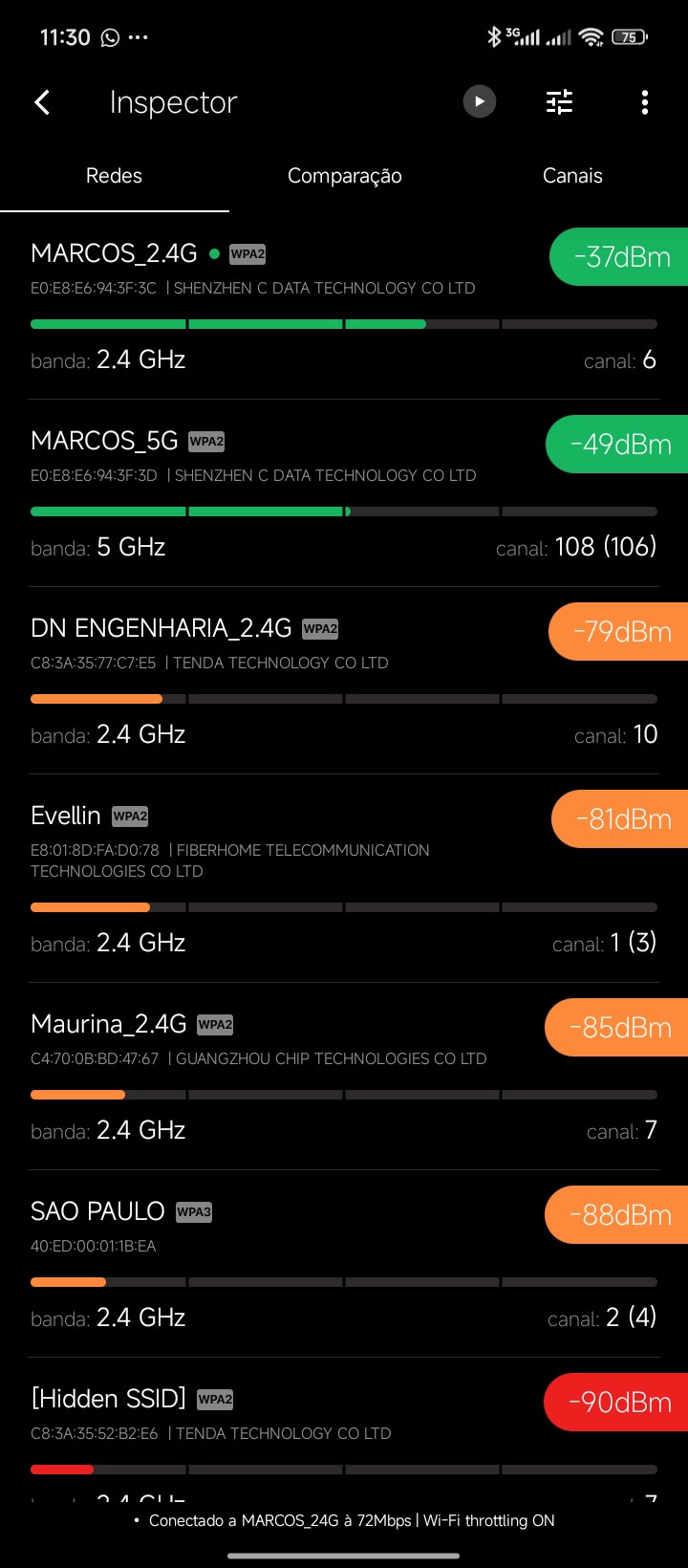Viewport: 688px width, 1568px height.
Task: View DN ENGENHARIA_2.4G network details
Action: click(287, 681)
